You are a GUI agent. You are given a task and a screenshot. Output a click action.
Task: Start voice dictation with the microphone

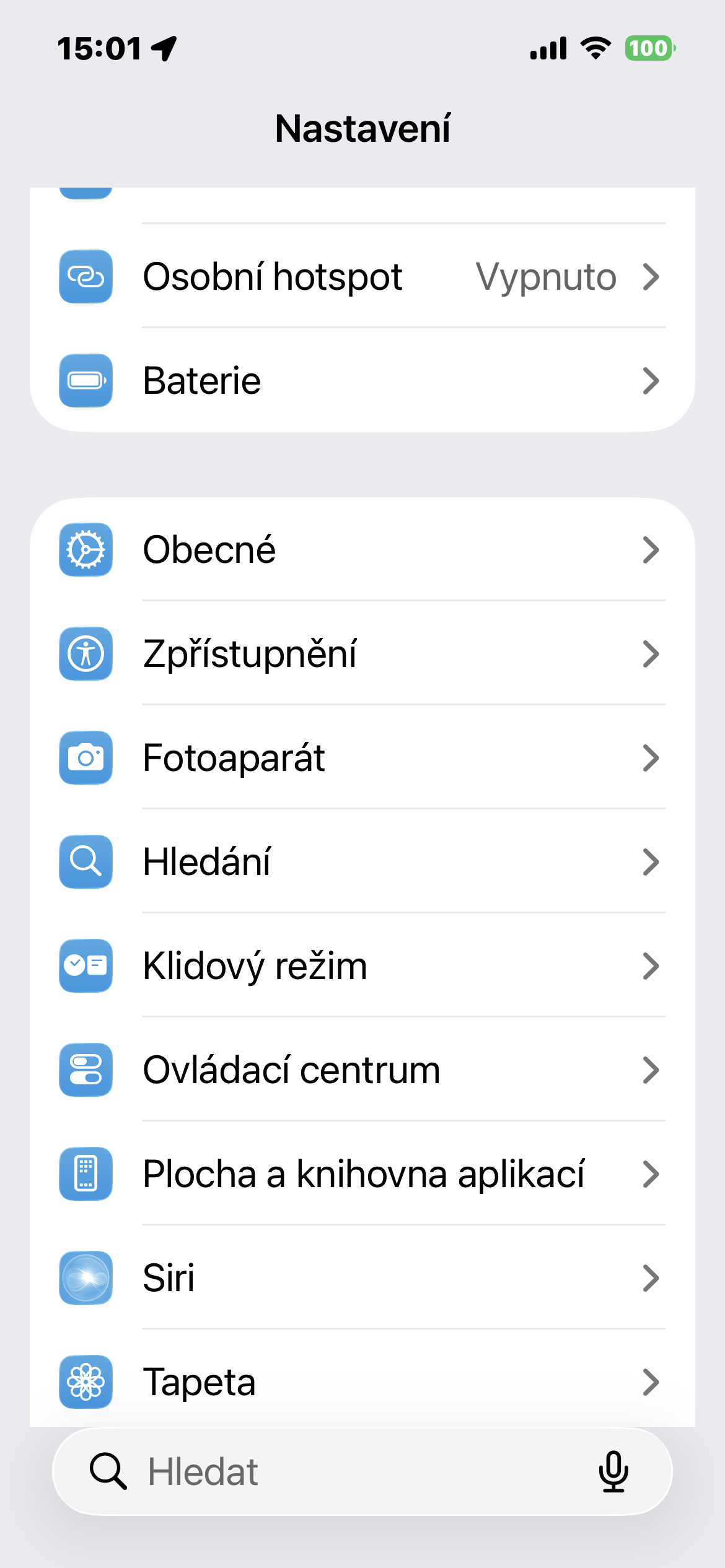tap(613, 1471)
